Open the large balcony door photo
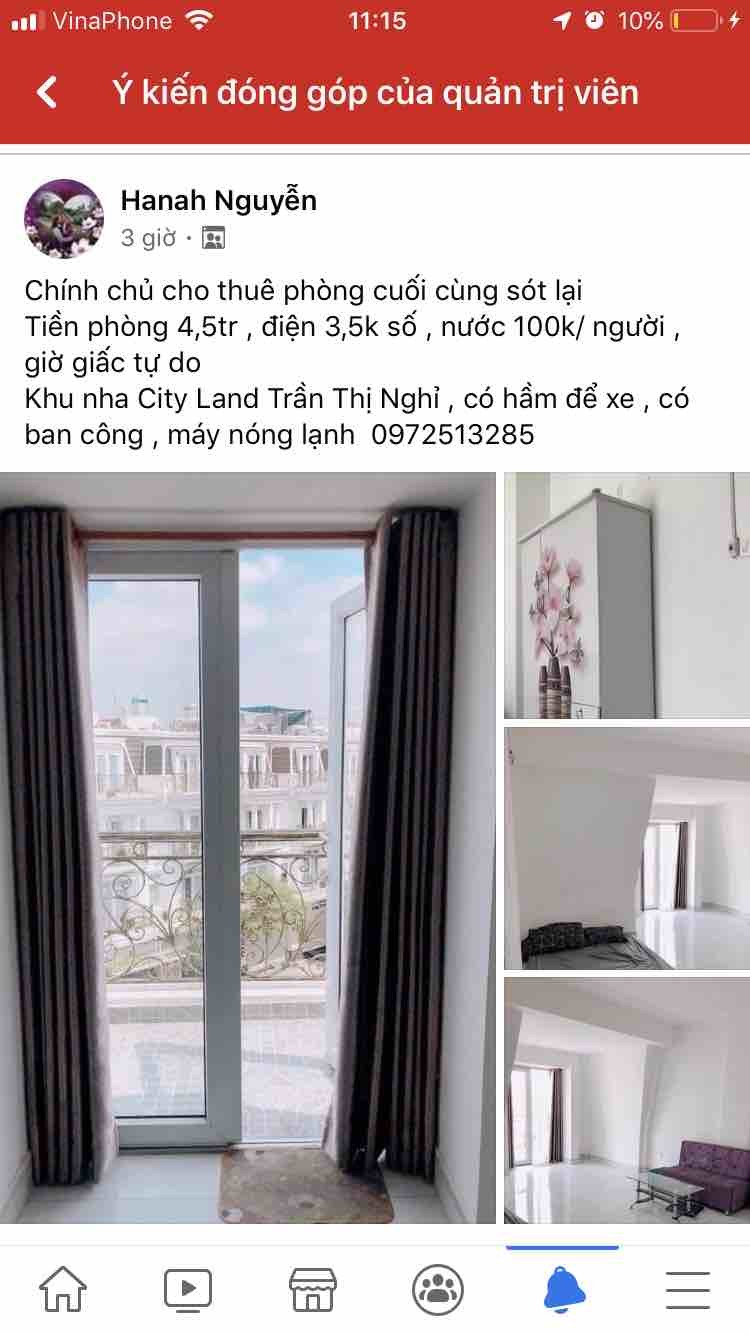The width and height of the screenshot is (750, 1334). pos(248,848)
